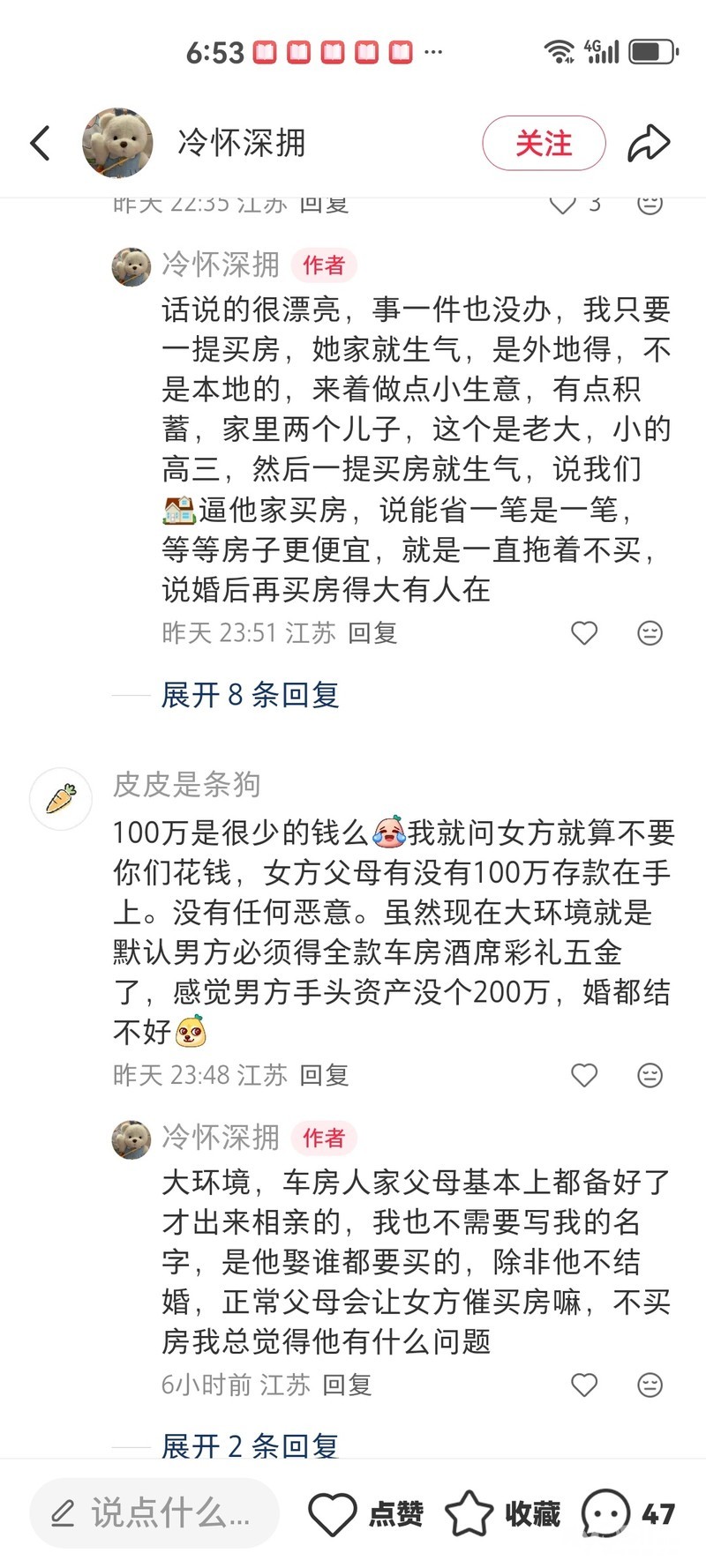Expand 展开 8 条回复
Image resolution: width=706 pixels, height=1568 pixels.
click(x=250, y=695)
